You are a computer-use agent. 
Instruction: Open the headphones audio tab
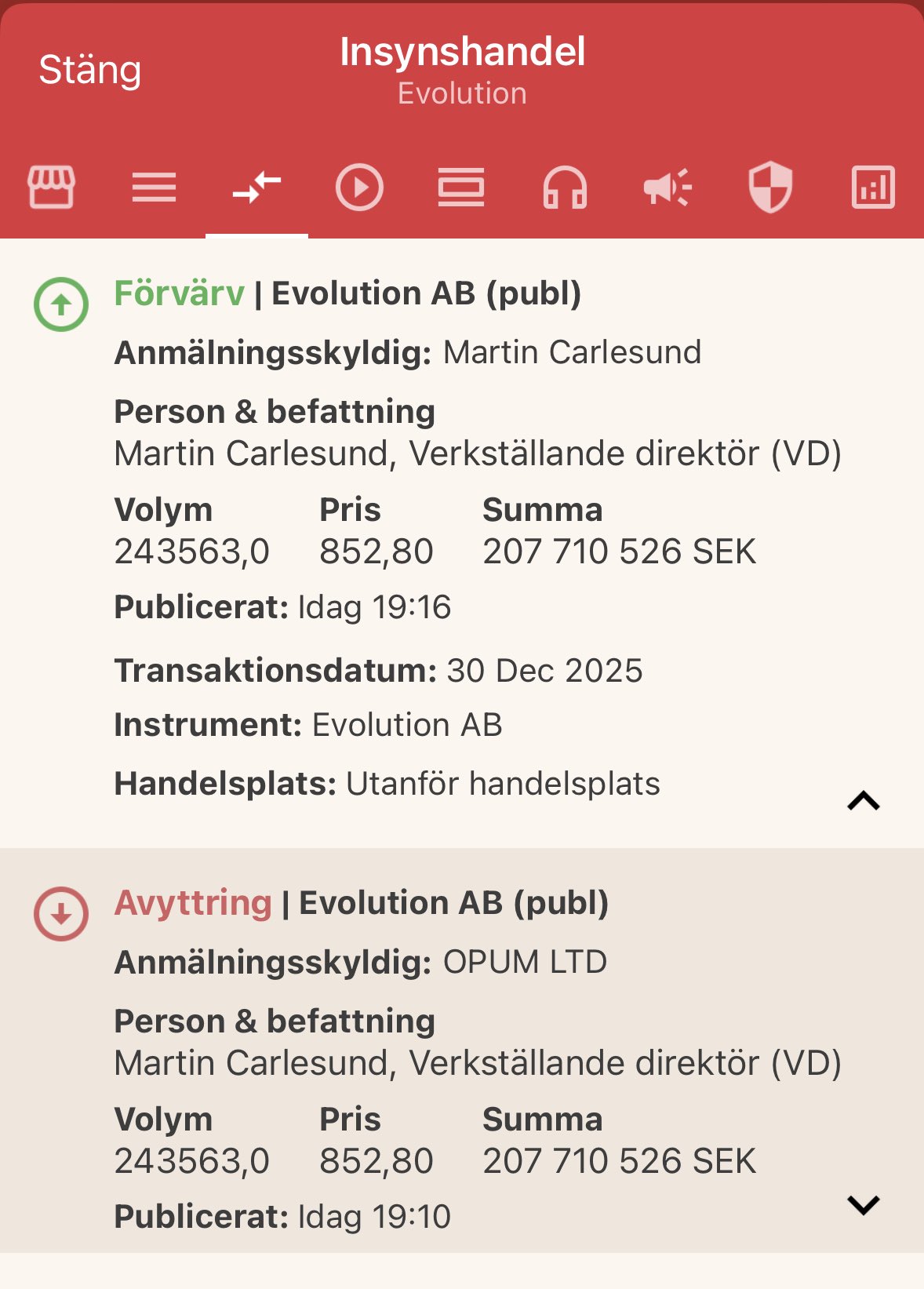pos(565,188)
